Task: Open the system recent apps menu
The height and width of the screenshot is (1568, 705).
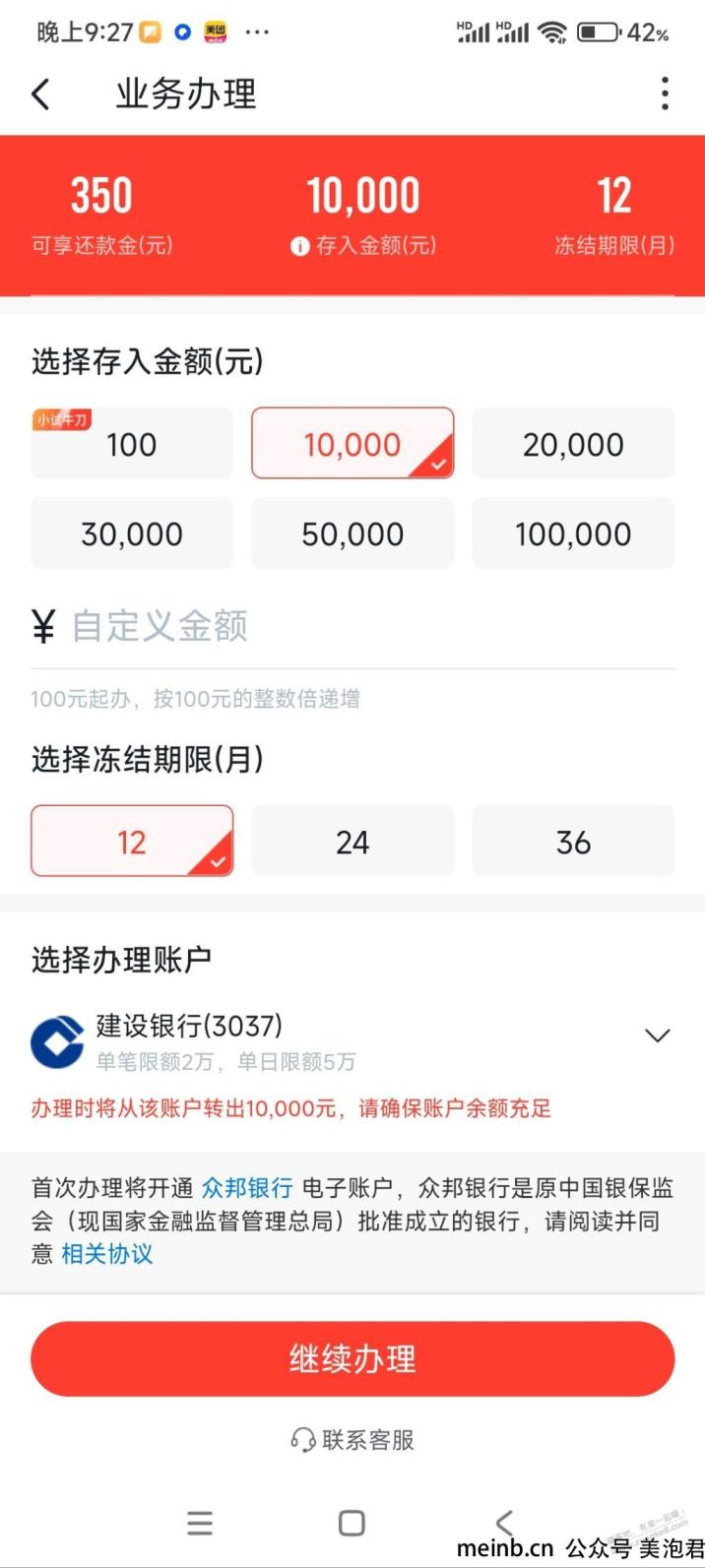Action: click(200, 1523)
